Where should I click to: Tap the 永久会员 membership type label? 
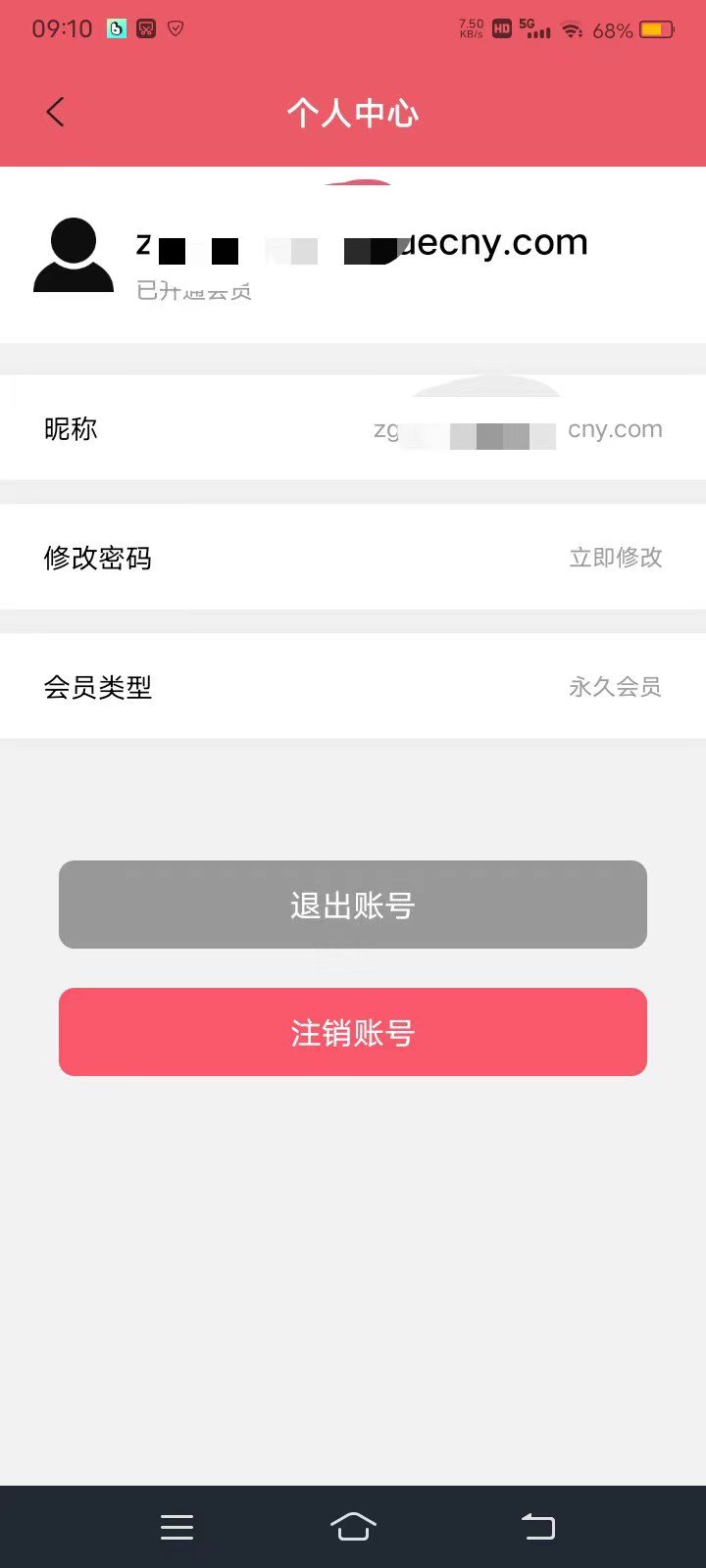coord(614,687)
